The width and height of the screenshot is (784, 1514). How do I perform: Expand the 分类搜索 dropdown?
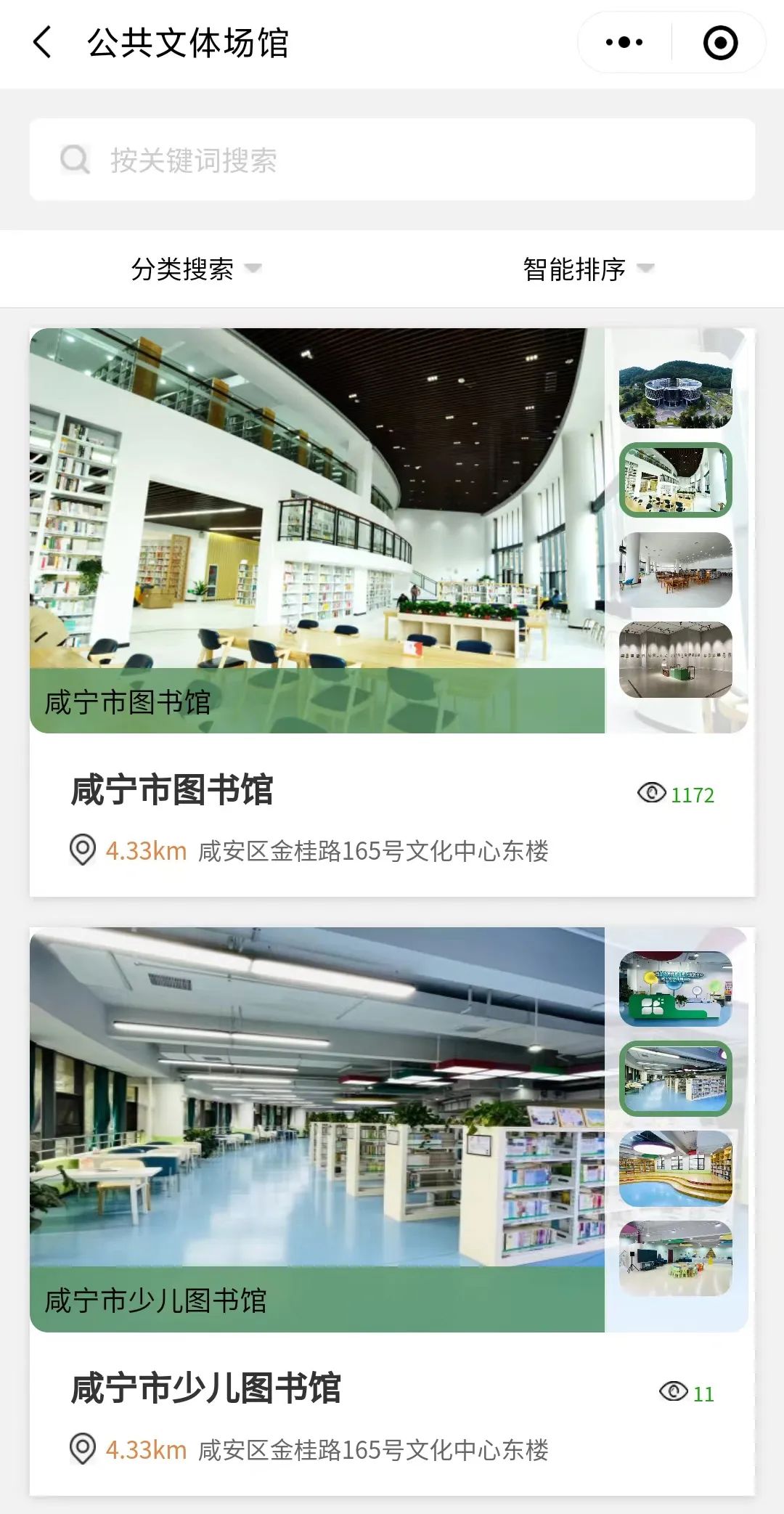[x=196, y=269]
